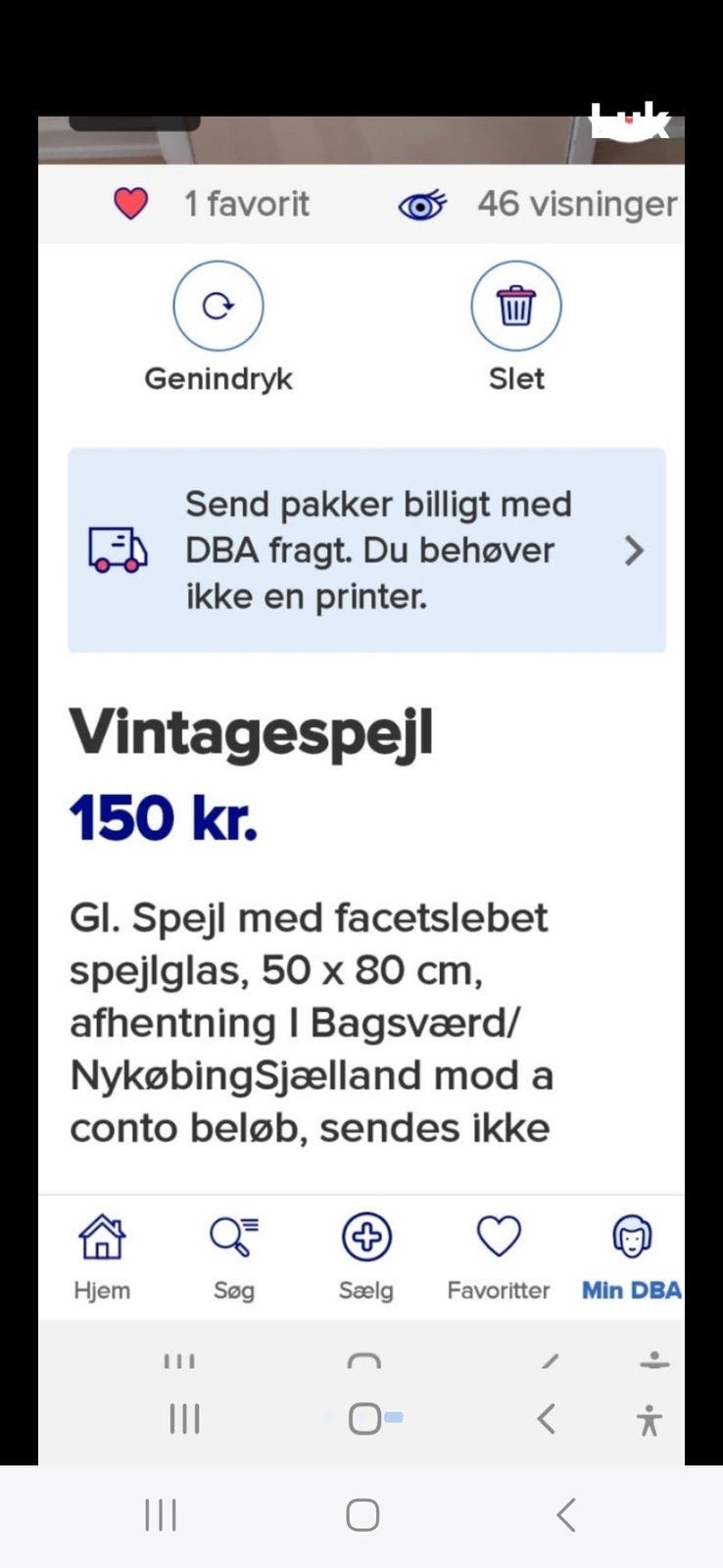Viewport: 723px width, 1568px height.
Task: Expand the DBA fragt banner via its chevron
Action: pos(634,551)
